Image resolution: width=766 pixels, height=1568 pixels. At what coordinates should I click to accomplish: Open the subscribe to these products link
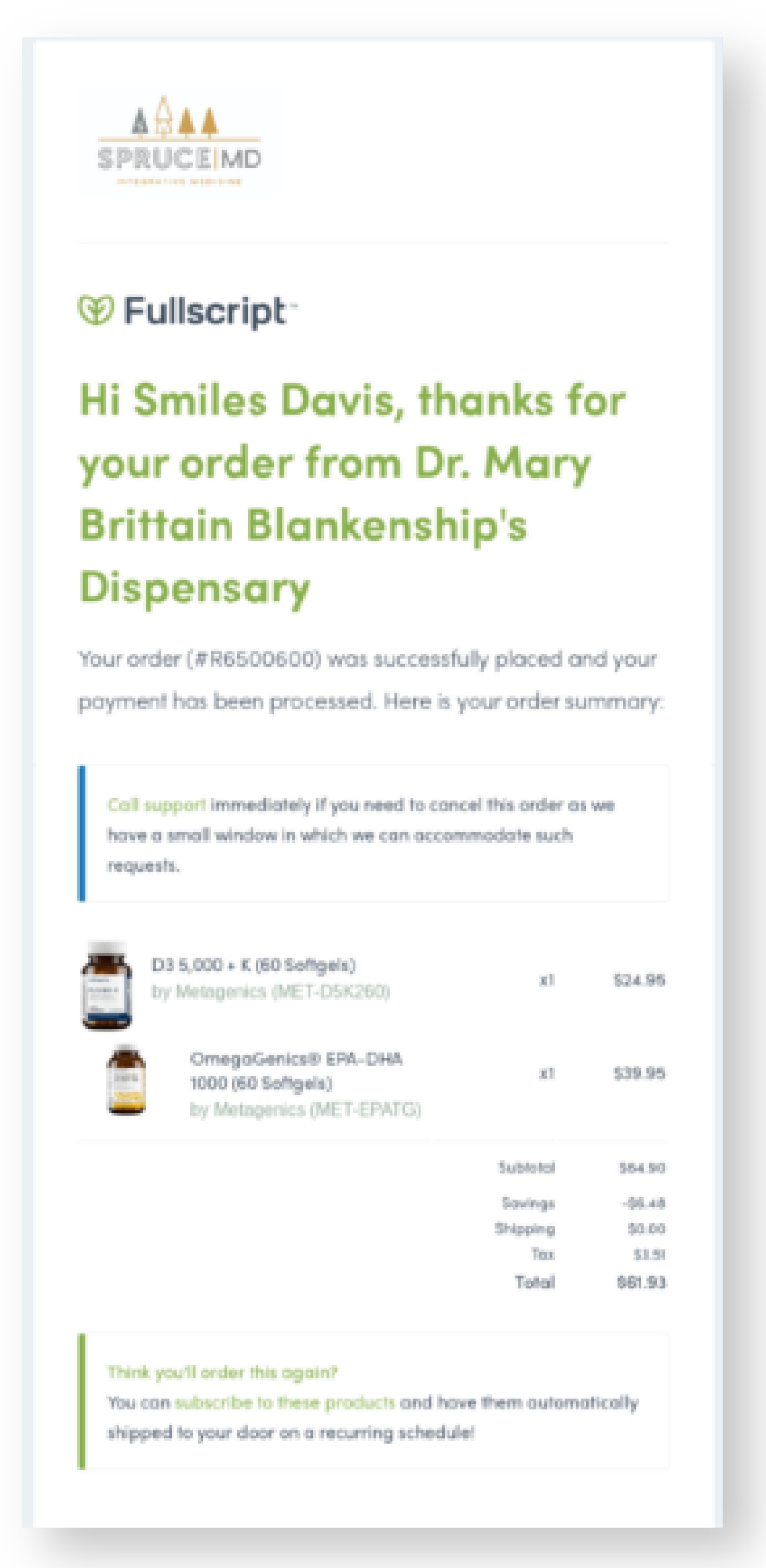point(285,1403)
